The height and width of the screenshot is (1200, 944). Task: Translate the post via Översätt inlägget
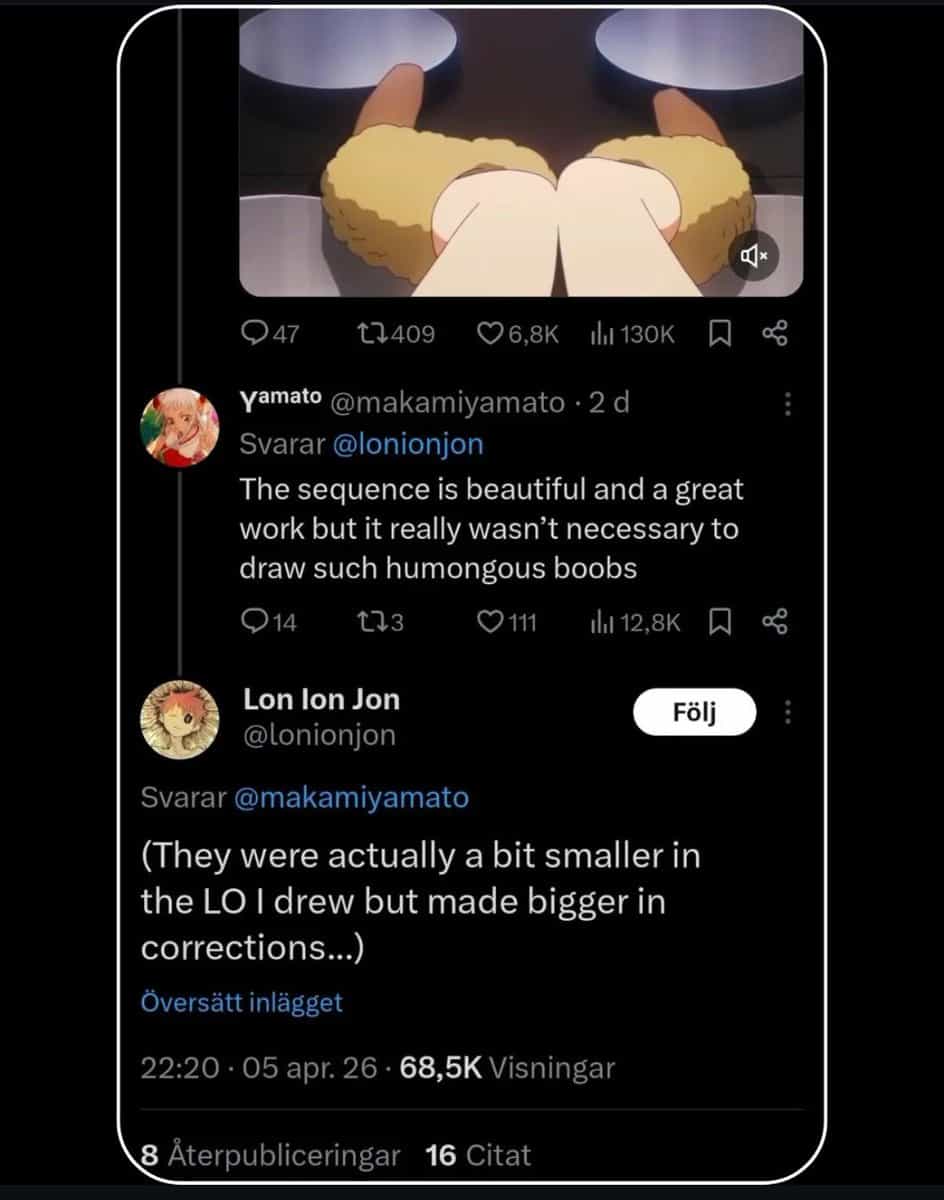point(241,1002)
